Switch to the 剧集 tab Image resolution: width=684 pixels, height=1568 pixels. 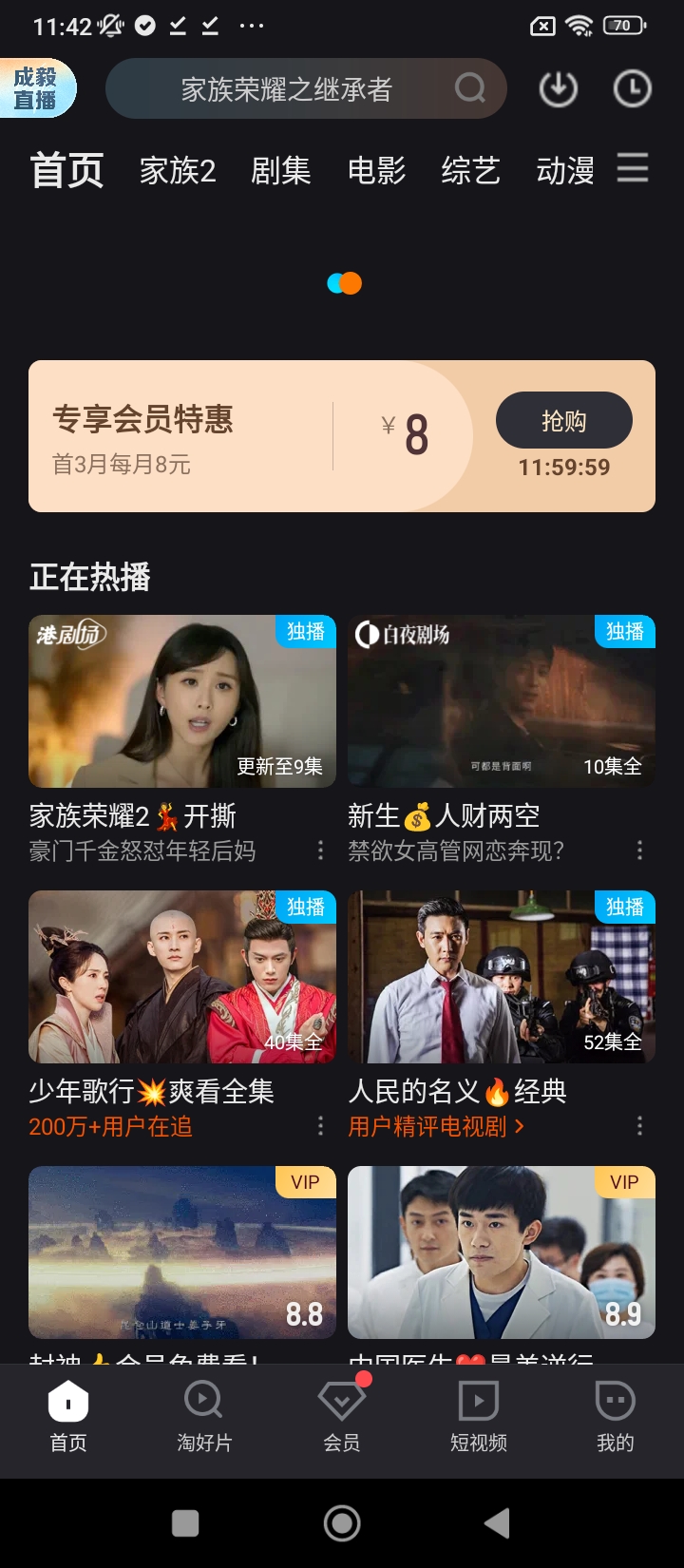coord(280,171)
